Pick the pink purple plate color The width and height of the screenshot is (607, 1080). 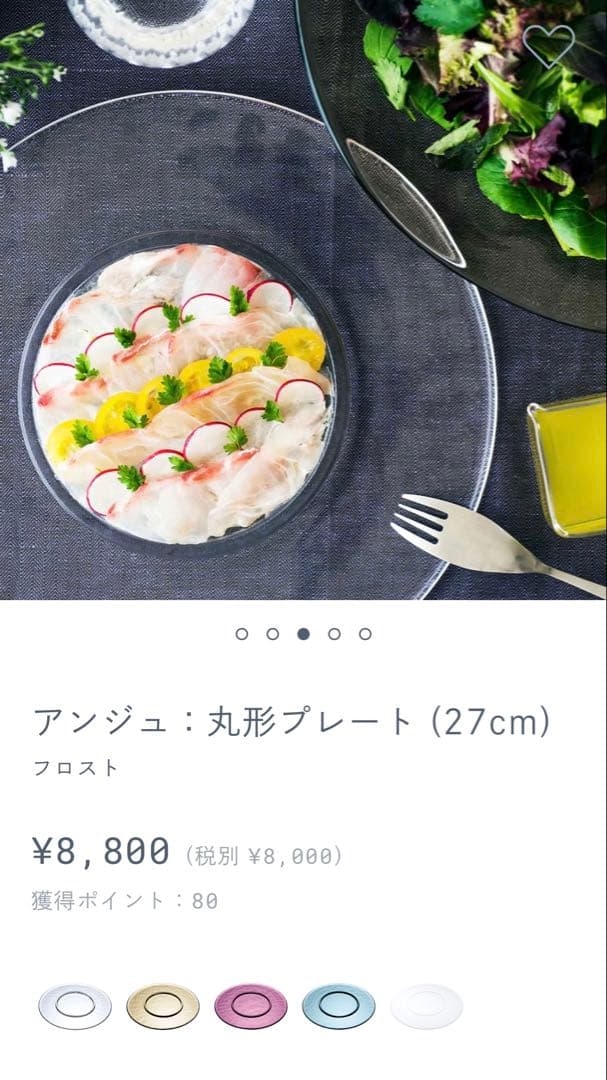251,1006
